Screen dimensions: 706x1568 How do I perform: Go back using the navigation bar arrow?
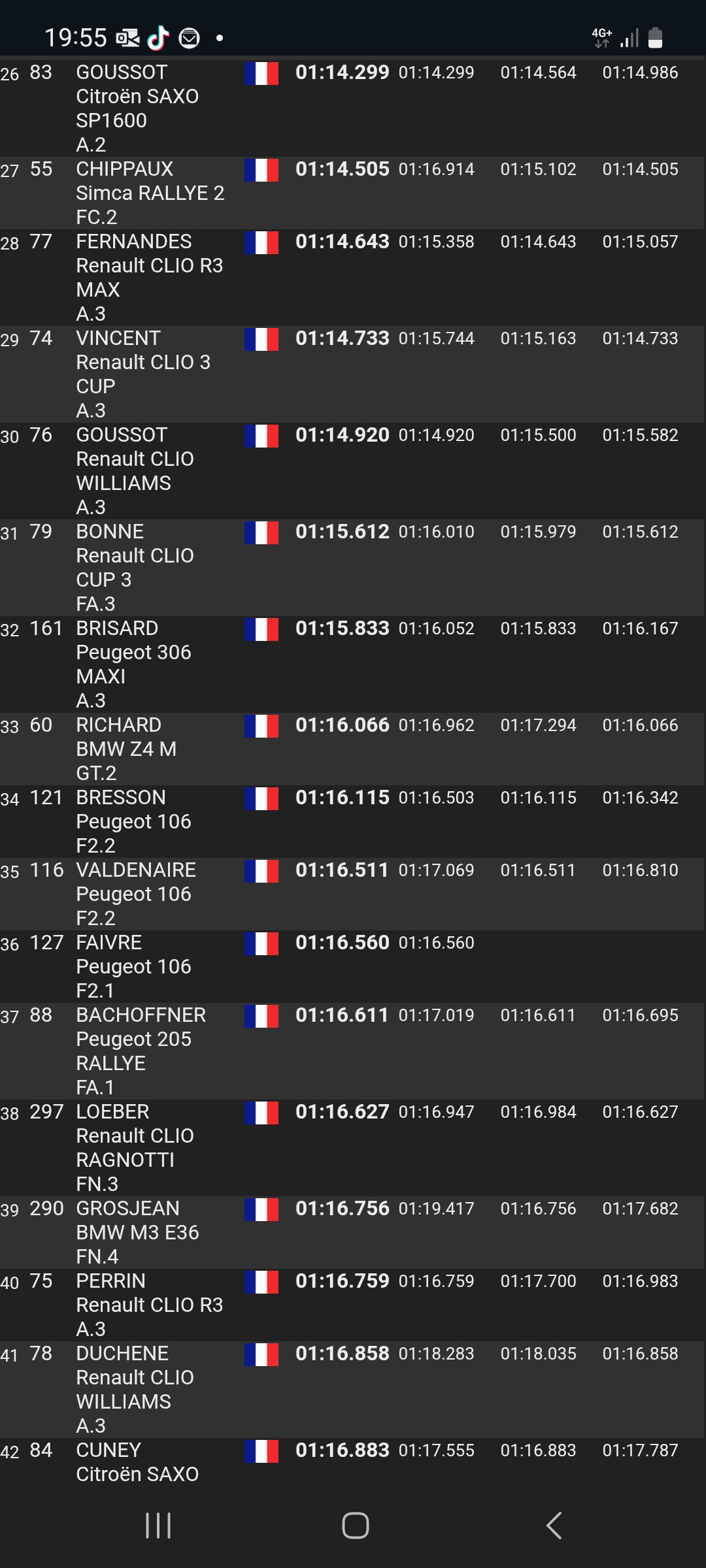click(x=554, y=1526)
